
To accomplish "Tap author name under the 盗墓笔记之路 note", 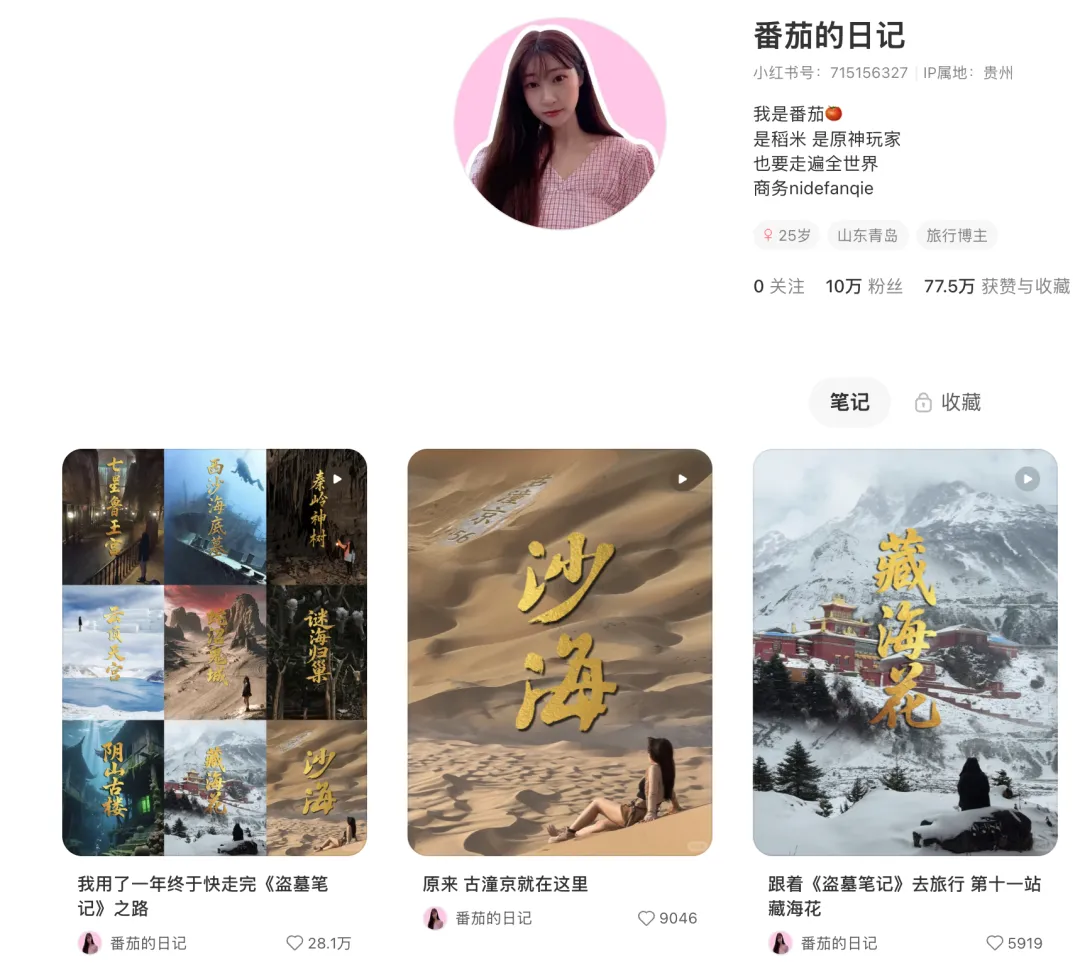I will 147,943.
